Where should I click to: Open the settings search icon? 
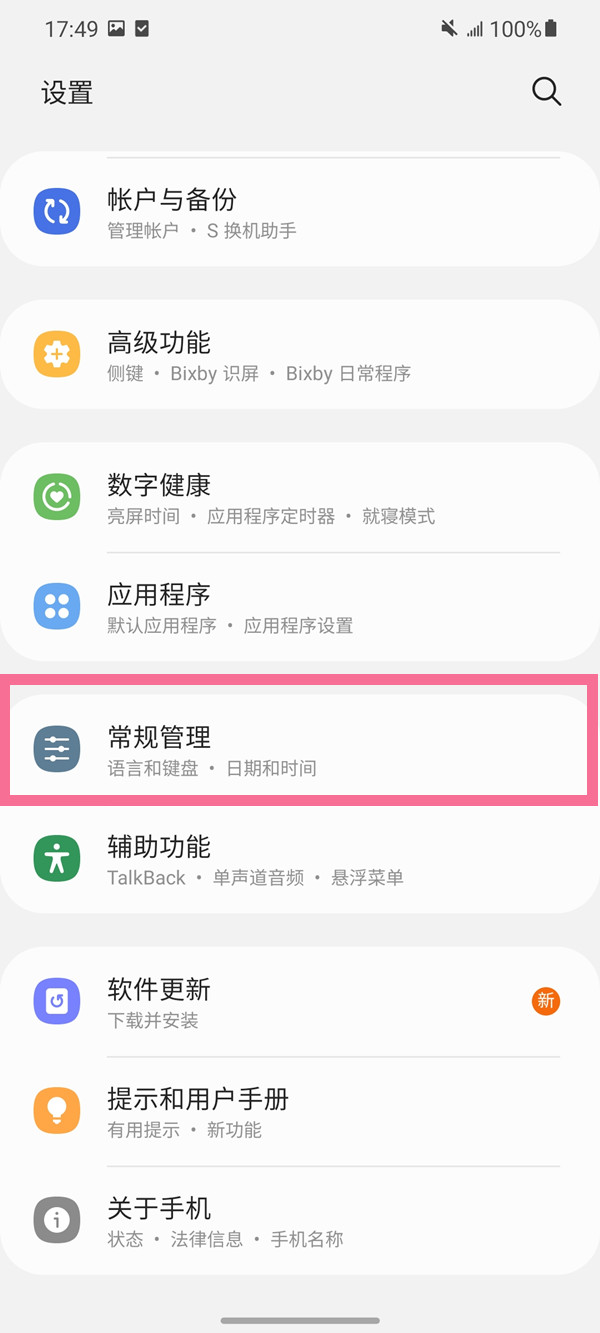(x=546, y=92)
